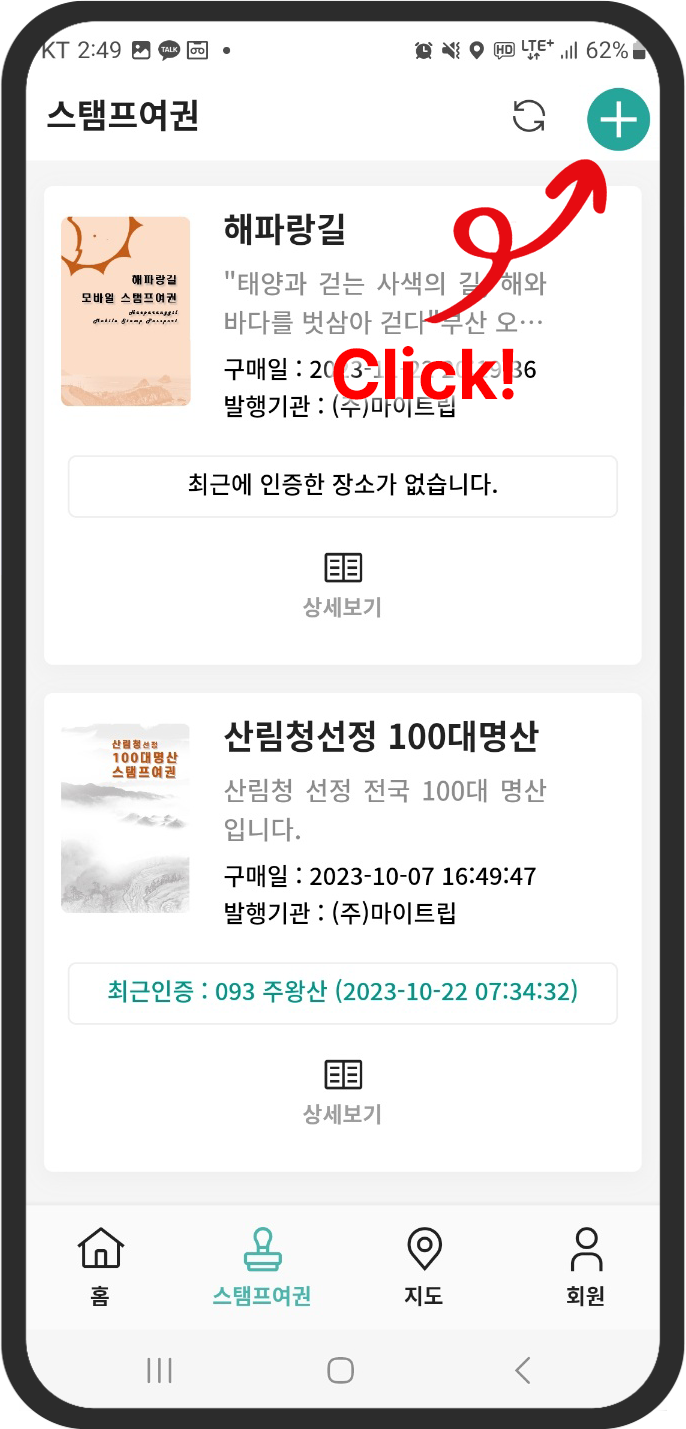
Task: View 상세보기 details for 100대명산
Action: point(342,1091)
